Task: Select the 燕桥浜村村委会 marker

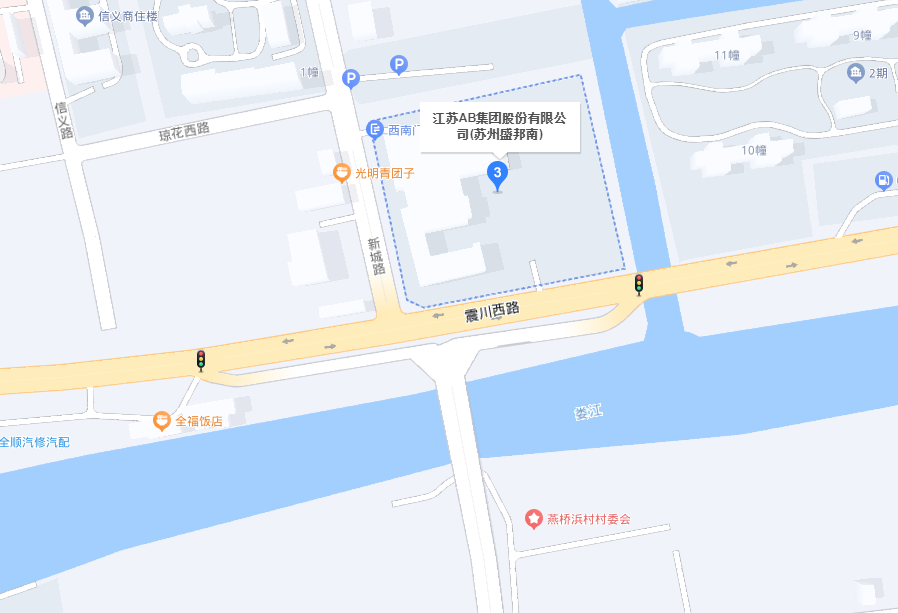Action: tap(535, 519)
